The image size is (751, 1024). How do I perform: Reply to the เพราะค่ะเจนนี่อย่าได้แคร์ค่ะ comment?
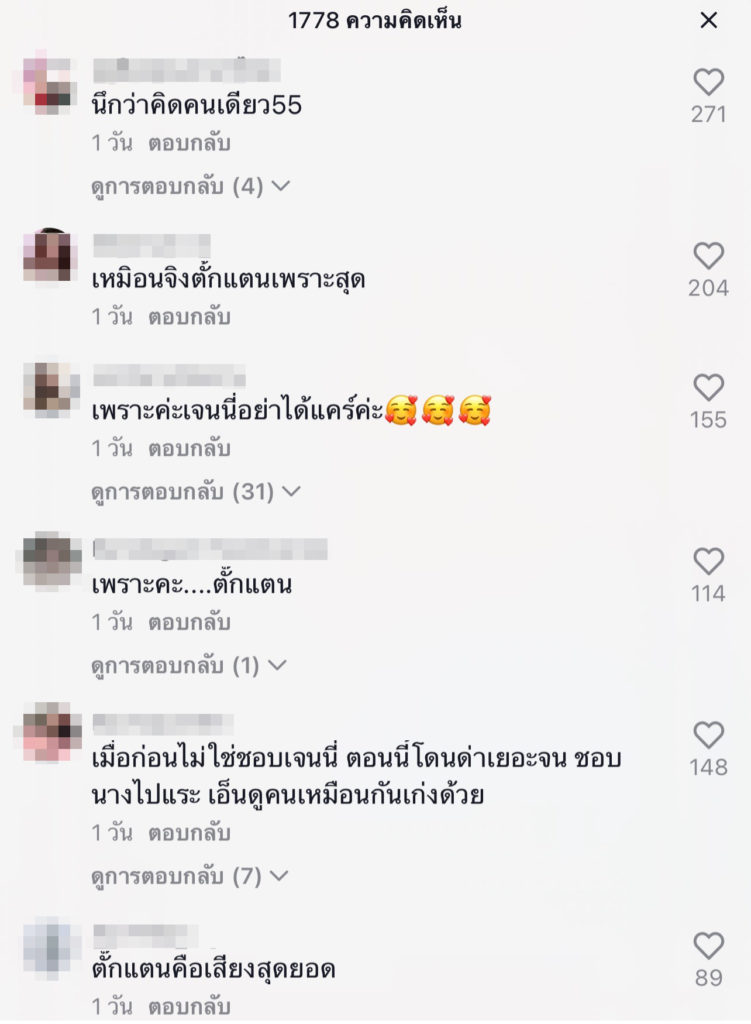coord(190,449)
